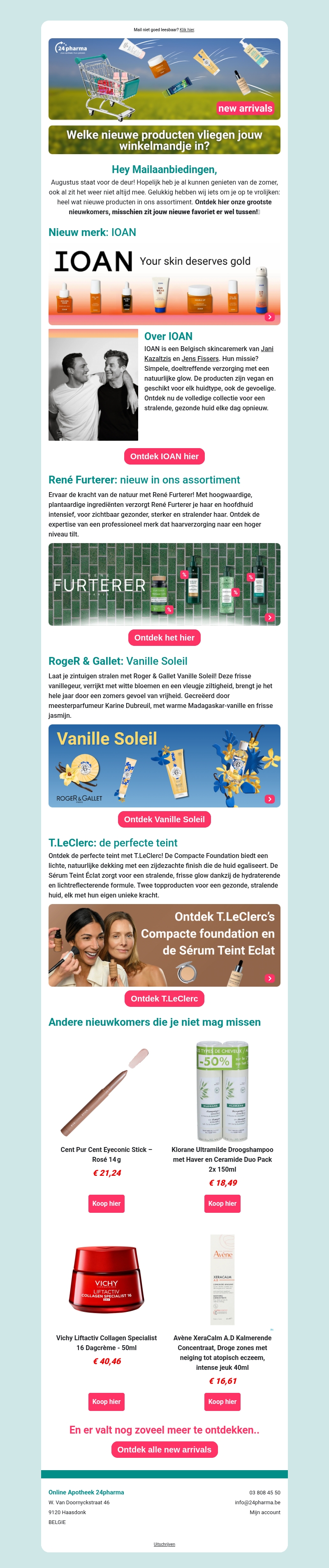Tap the 'Ontdek Vanille Soleil' button
The image size is (329, 1568).
(x=164, y=819)
